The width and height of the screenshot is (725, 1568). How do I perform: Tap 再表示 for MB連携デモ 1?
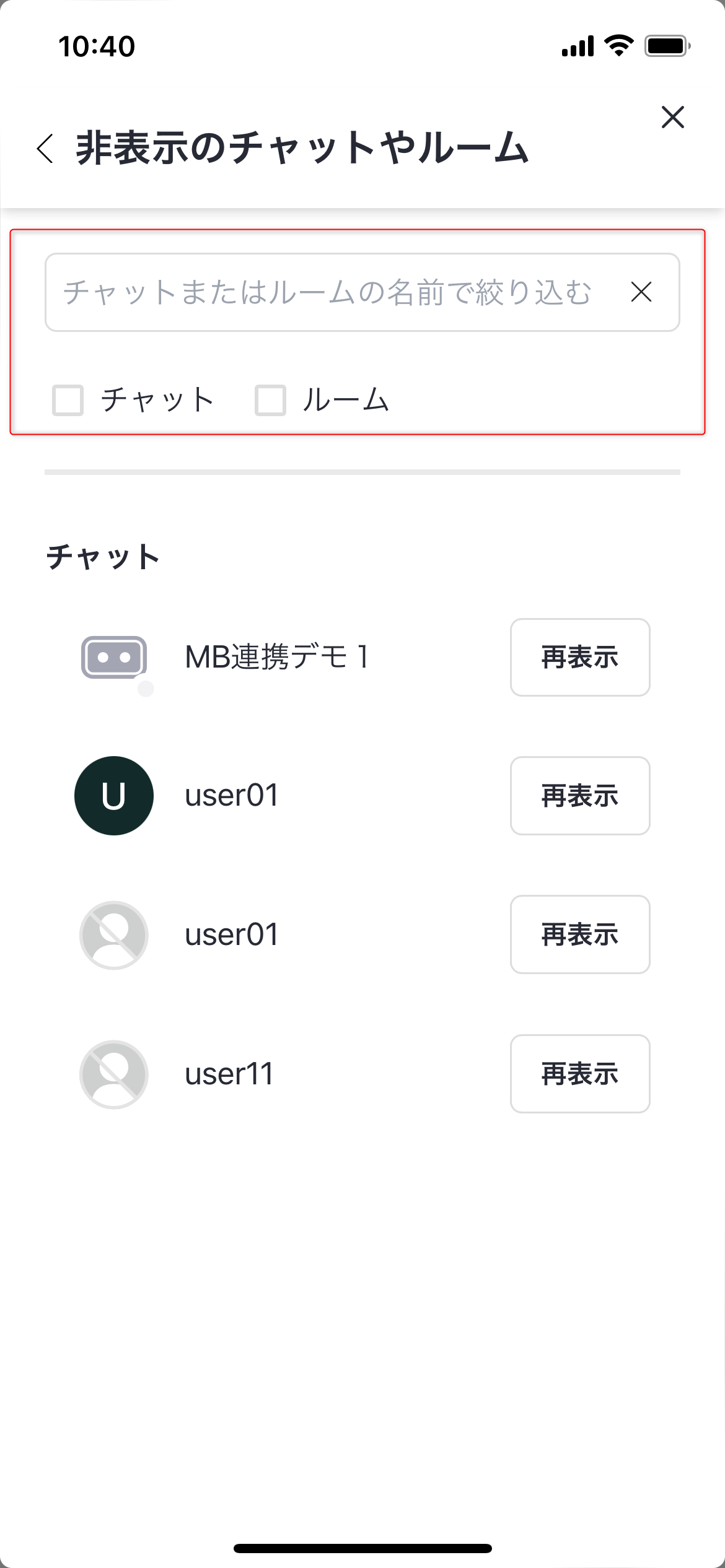tap(580, 657)
